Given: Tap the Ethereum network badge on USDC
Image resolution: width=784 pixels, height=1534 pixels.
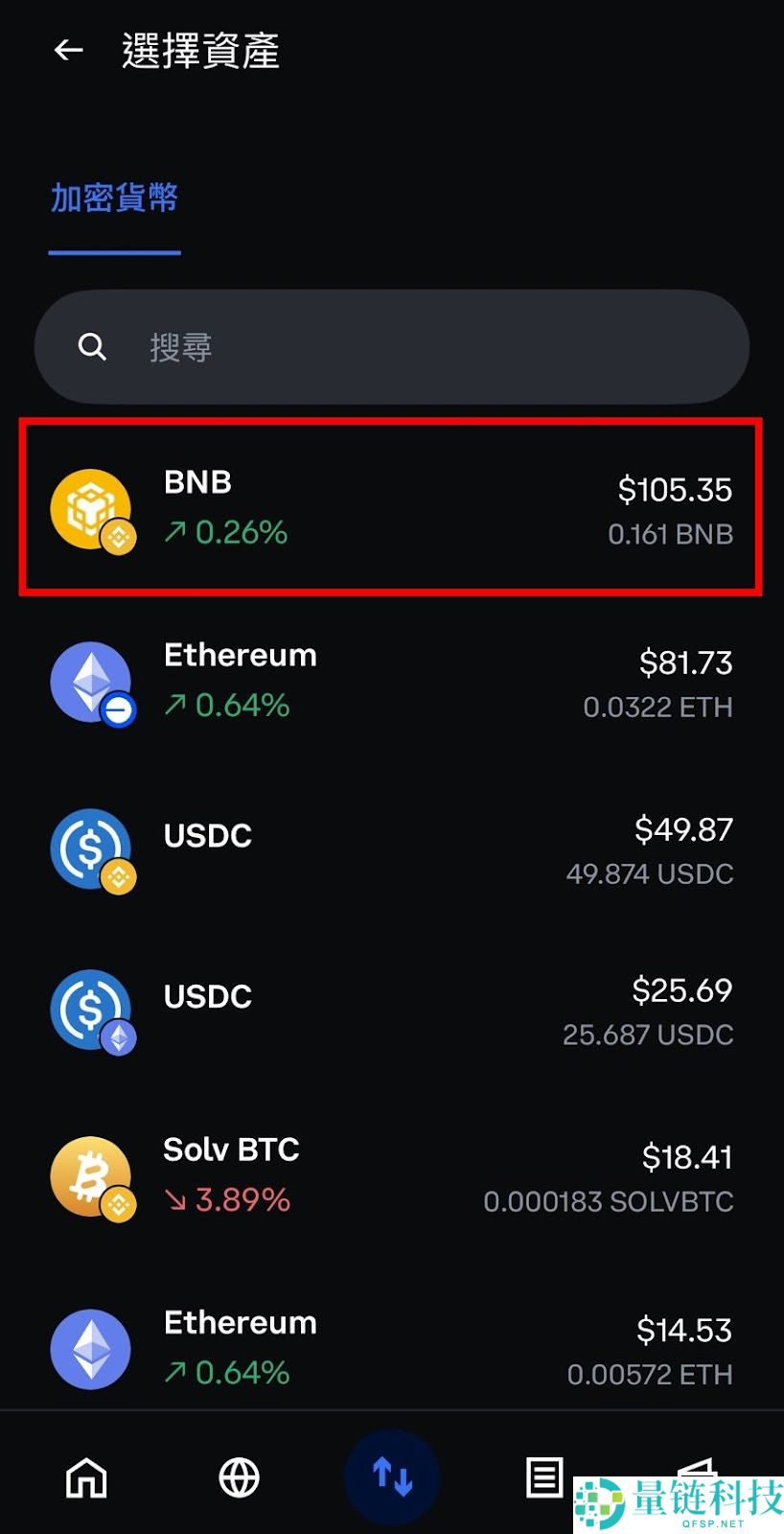Looking at the screenshot, I should 119,1036.
